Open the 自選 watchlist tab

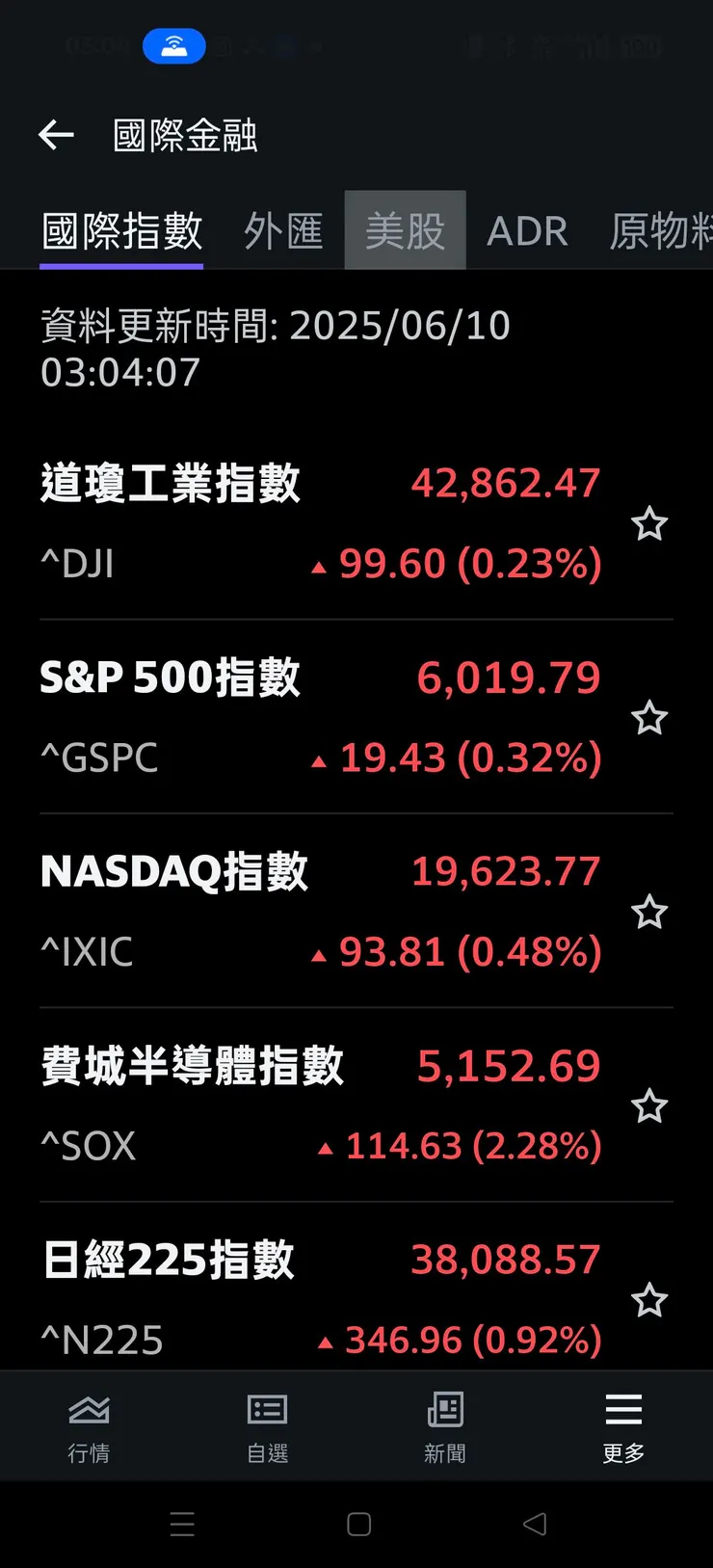(267, 1426)
